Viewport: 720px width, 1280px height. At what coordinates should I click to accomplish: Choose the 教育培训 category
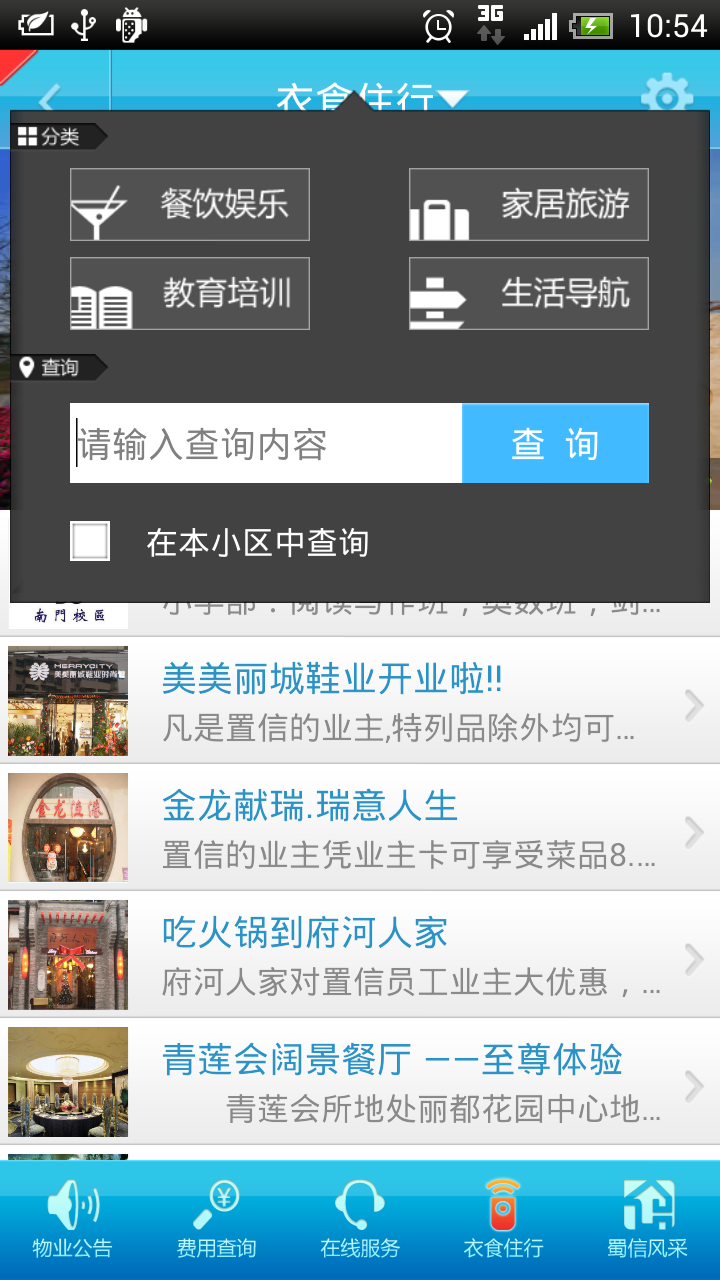point(189,294)
